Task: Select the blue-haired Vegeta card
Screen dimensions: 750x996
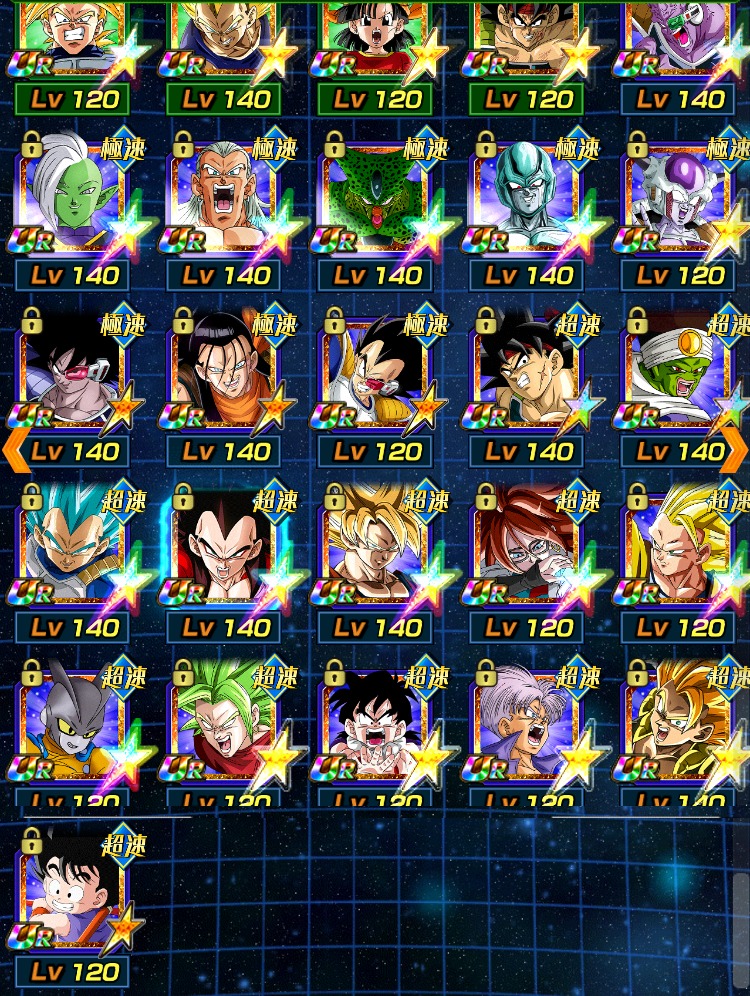Action: coord(72,552)
